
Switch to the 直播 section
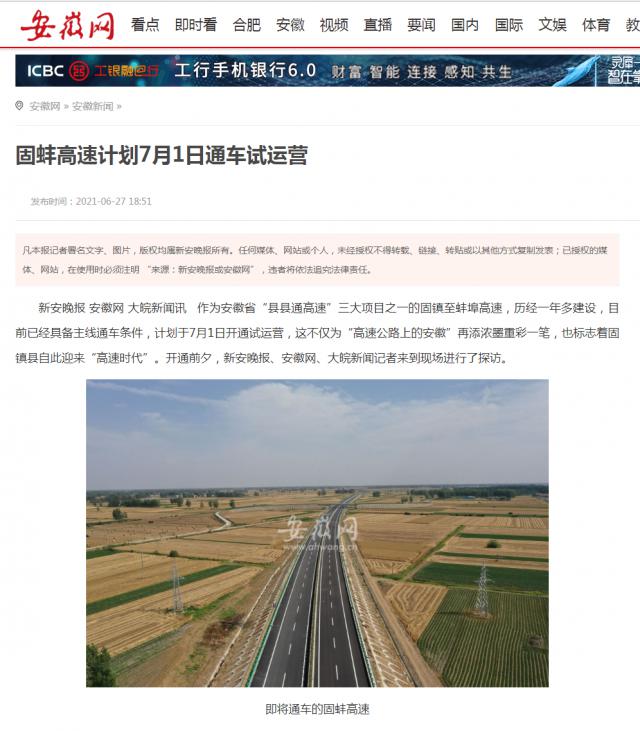point(377,25)
